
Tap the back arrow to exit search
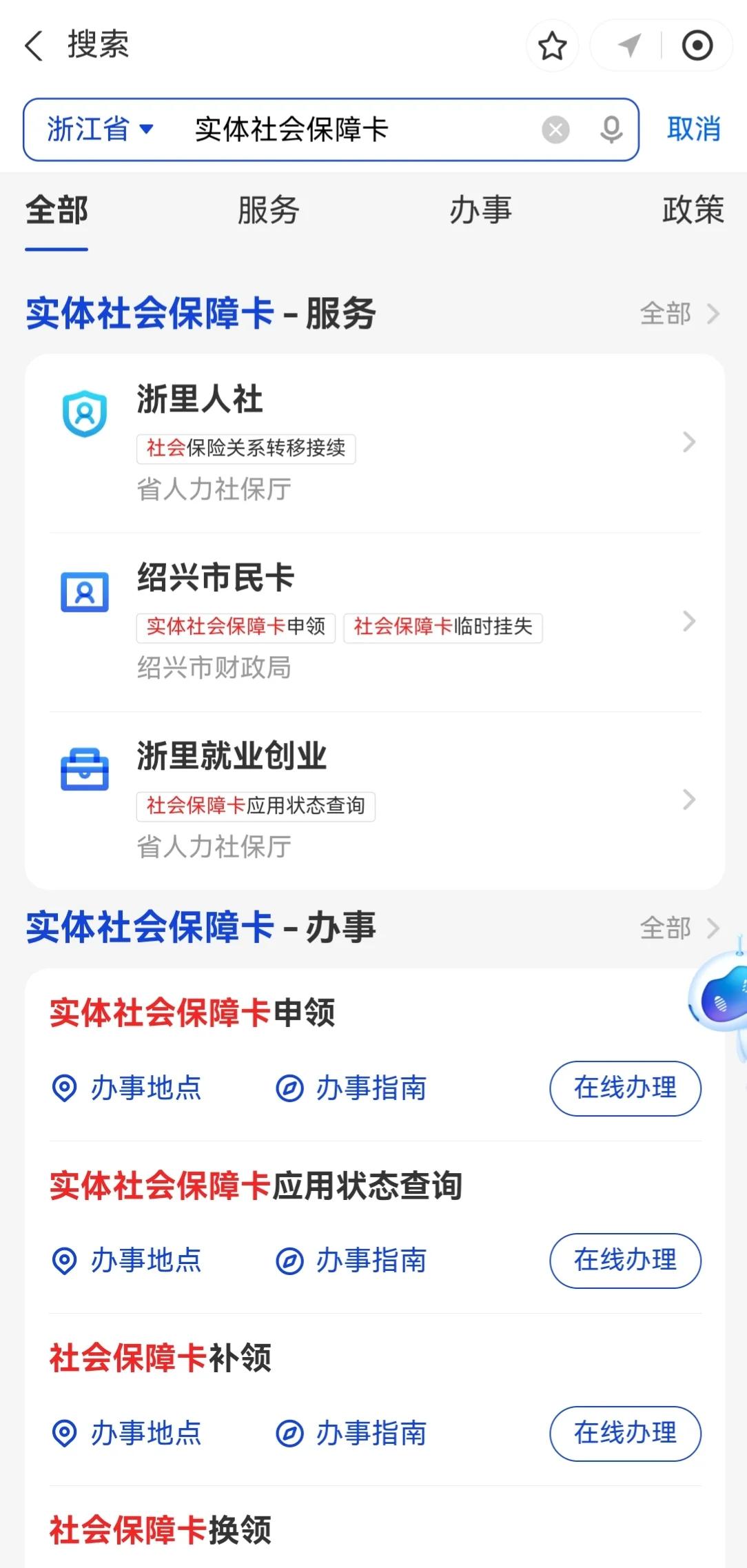32,45
